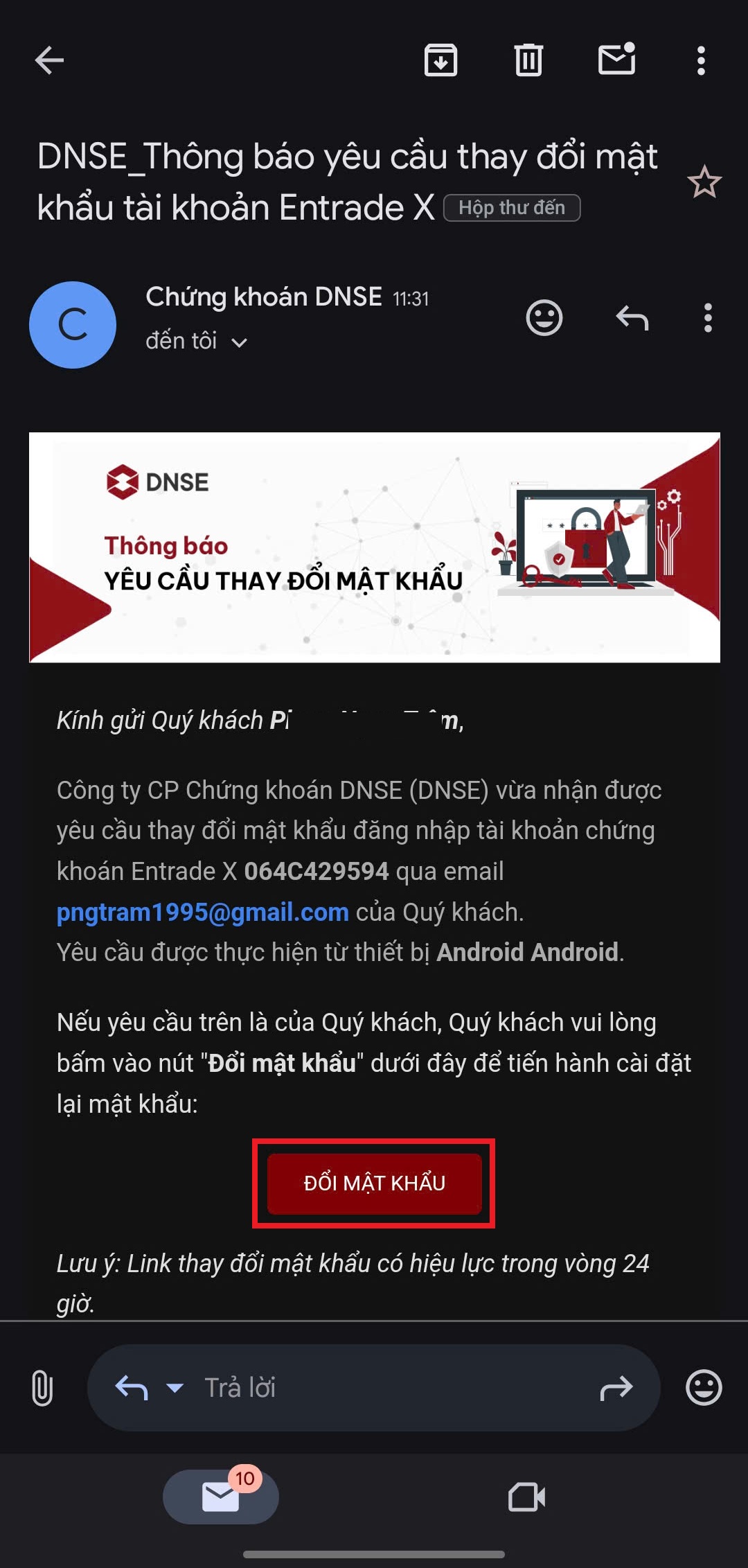The width and height of the screenshot is (748, 1568).
Task: Open the pngtram1995@gmail.com email link
Action: [202, 913]
